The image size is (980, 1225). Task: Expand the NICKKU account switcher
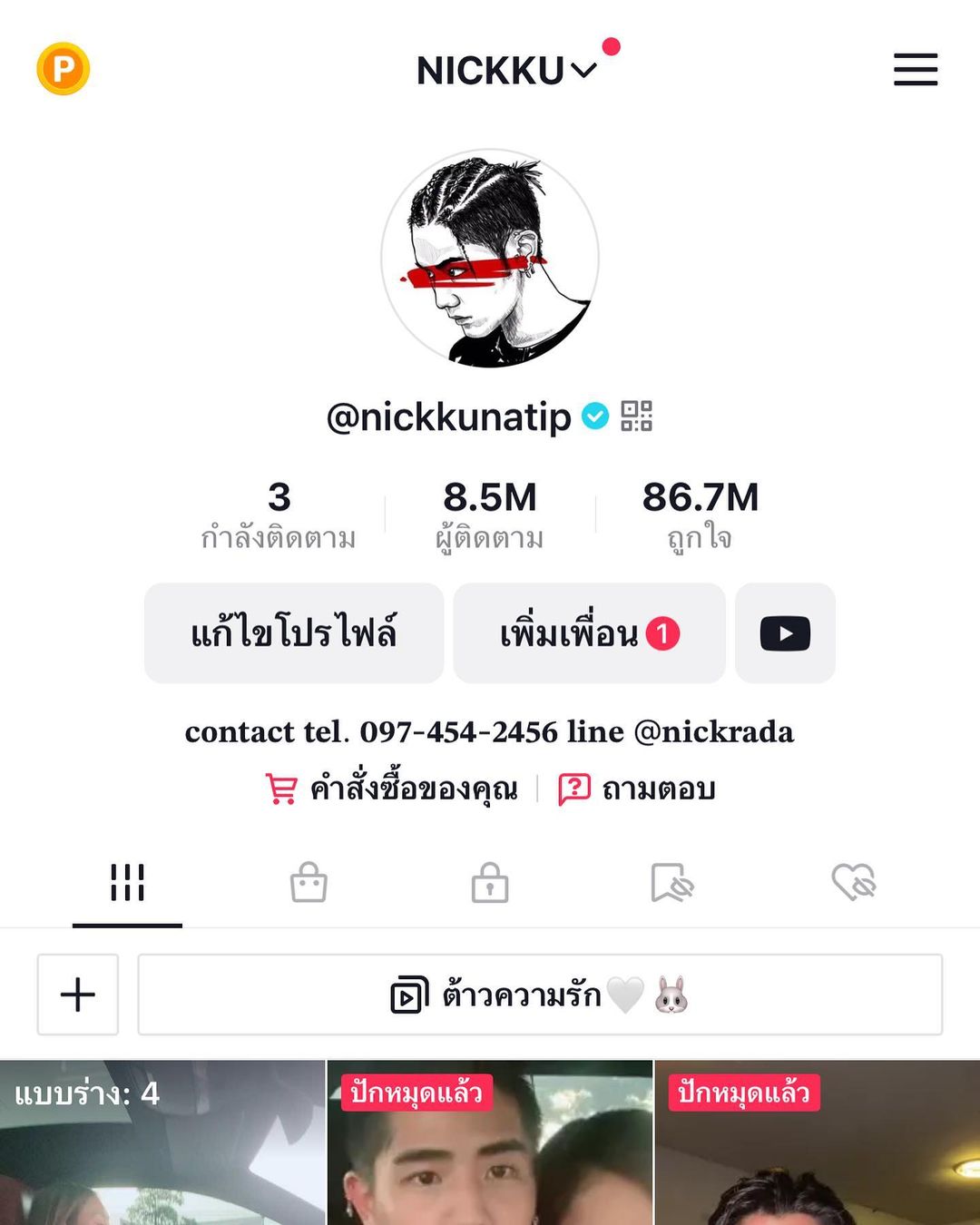pyautogui.click(x=505, y=71)
